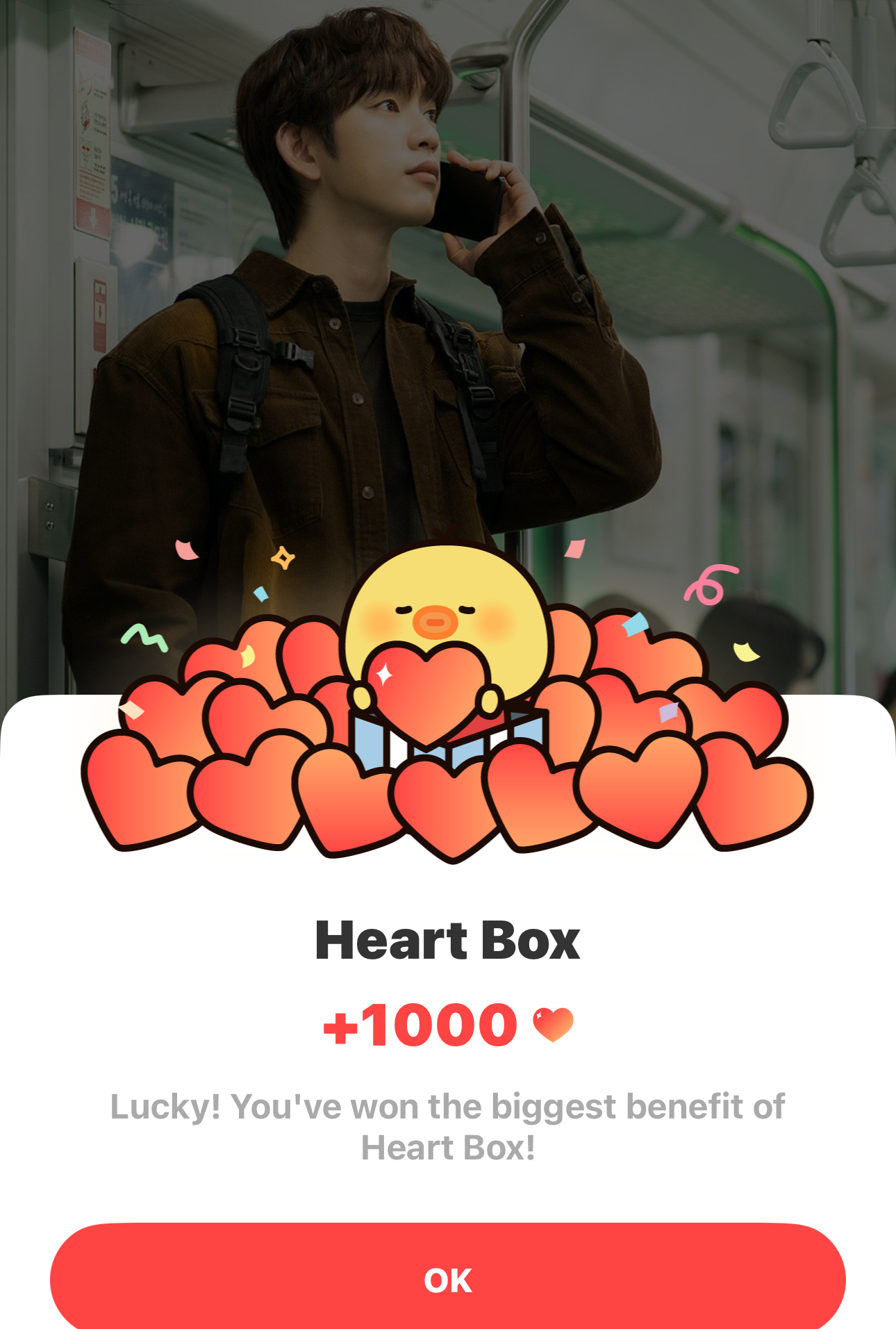
Task: Tap OK to claim the Heart Box reward
Action: tap(448, 1280)
